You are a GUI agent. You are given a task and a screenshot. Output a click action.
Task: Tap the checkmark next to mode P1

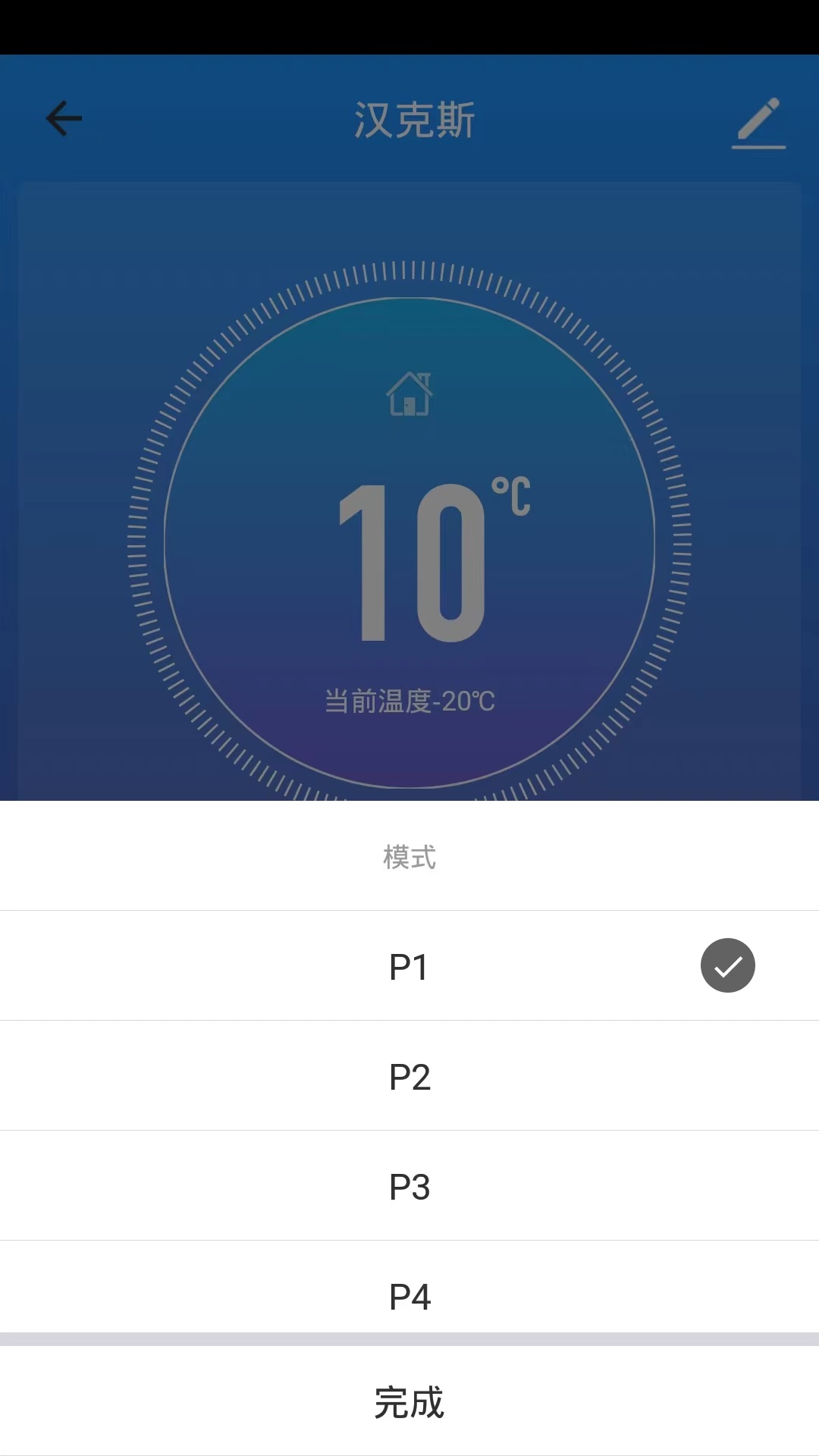tap(727, 965)
